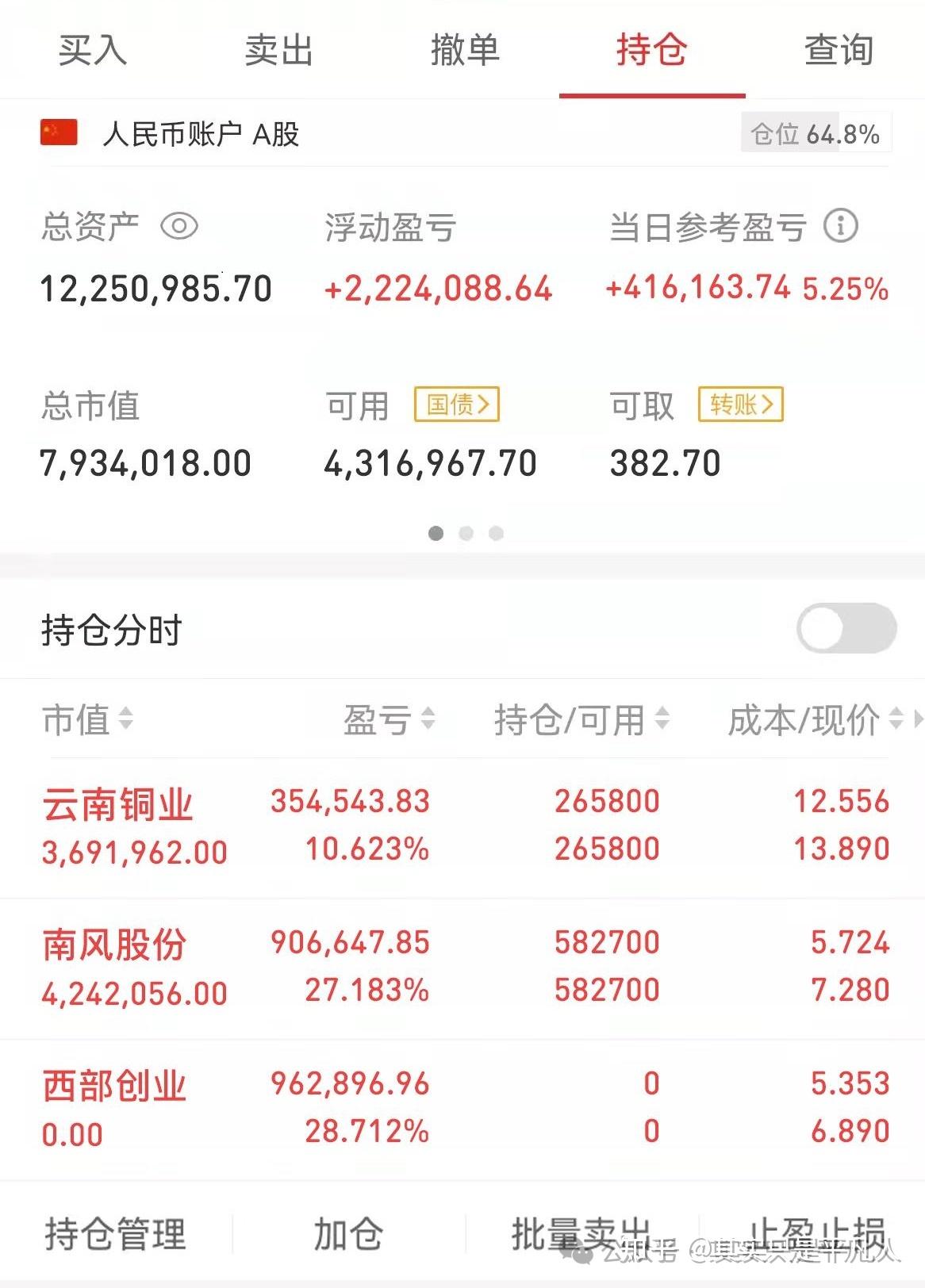Image resolution: width=925 pixels, height=1288 pixels.
Task: Open 转账 next to 可取 amount
Action: (x=740, y=404)
